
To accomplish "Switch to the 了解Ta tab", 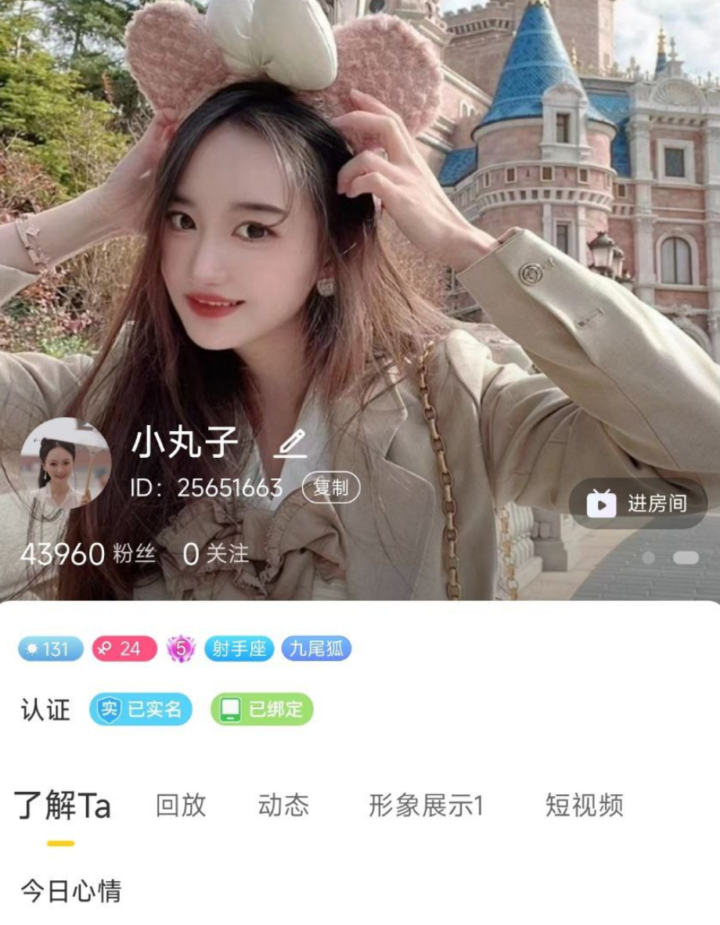I will click(62, 805).
